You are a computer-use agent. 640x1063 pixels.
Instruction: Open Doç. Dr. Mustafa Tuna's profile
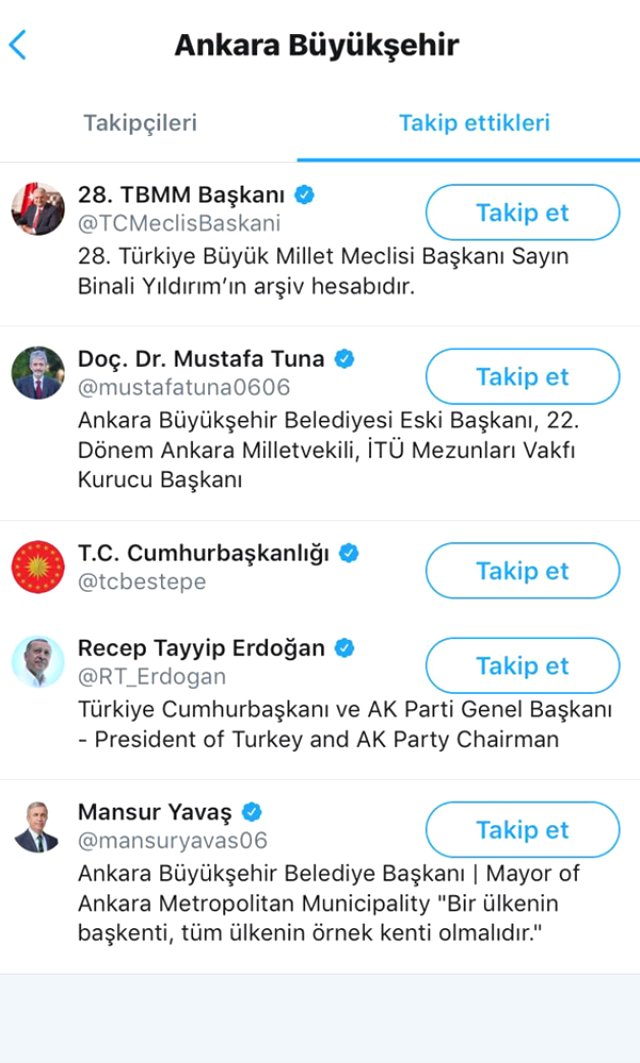(x=200, y=359)
